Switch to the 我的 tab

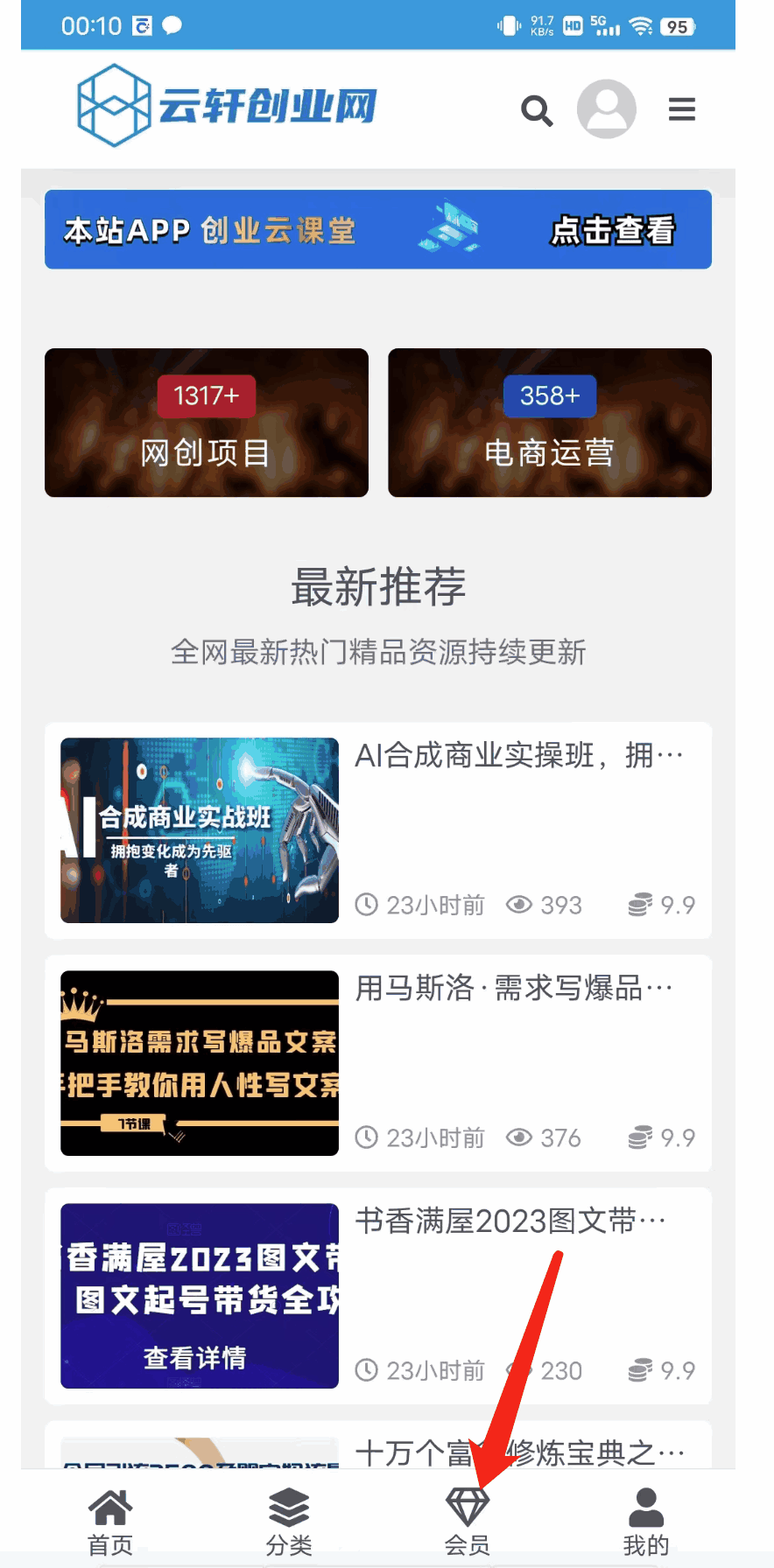point(645,1521)
